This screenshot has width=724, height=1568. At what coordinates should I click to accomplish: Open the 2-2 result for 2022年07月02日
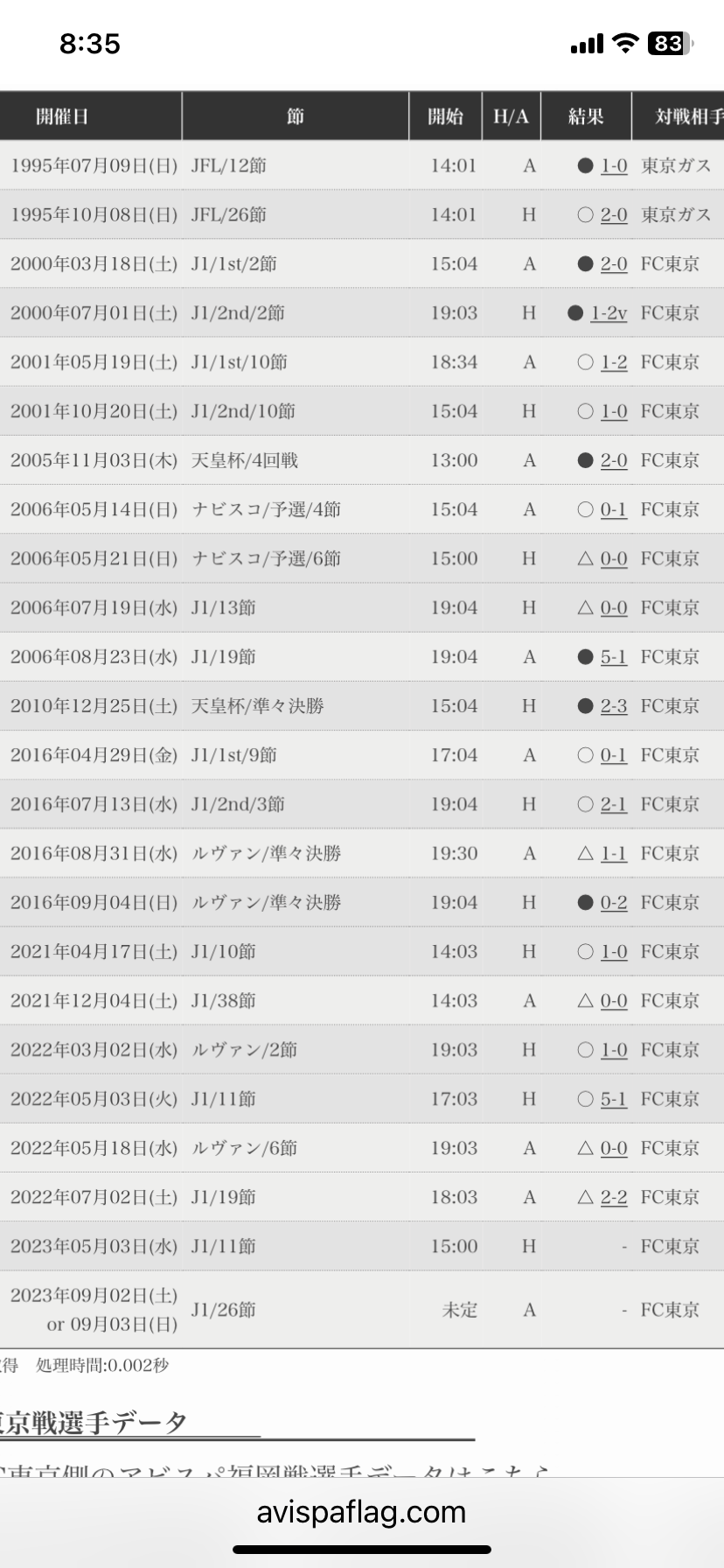(x=614, y=1197)
